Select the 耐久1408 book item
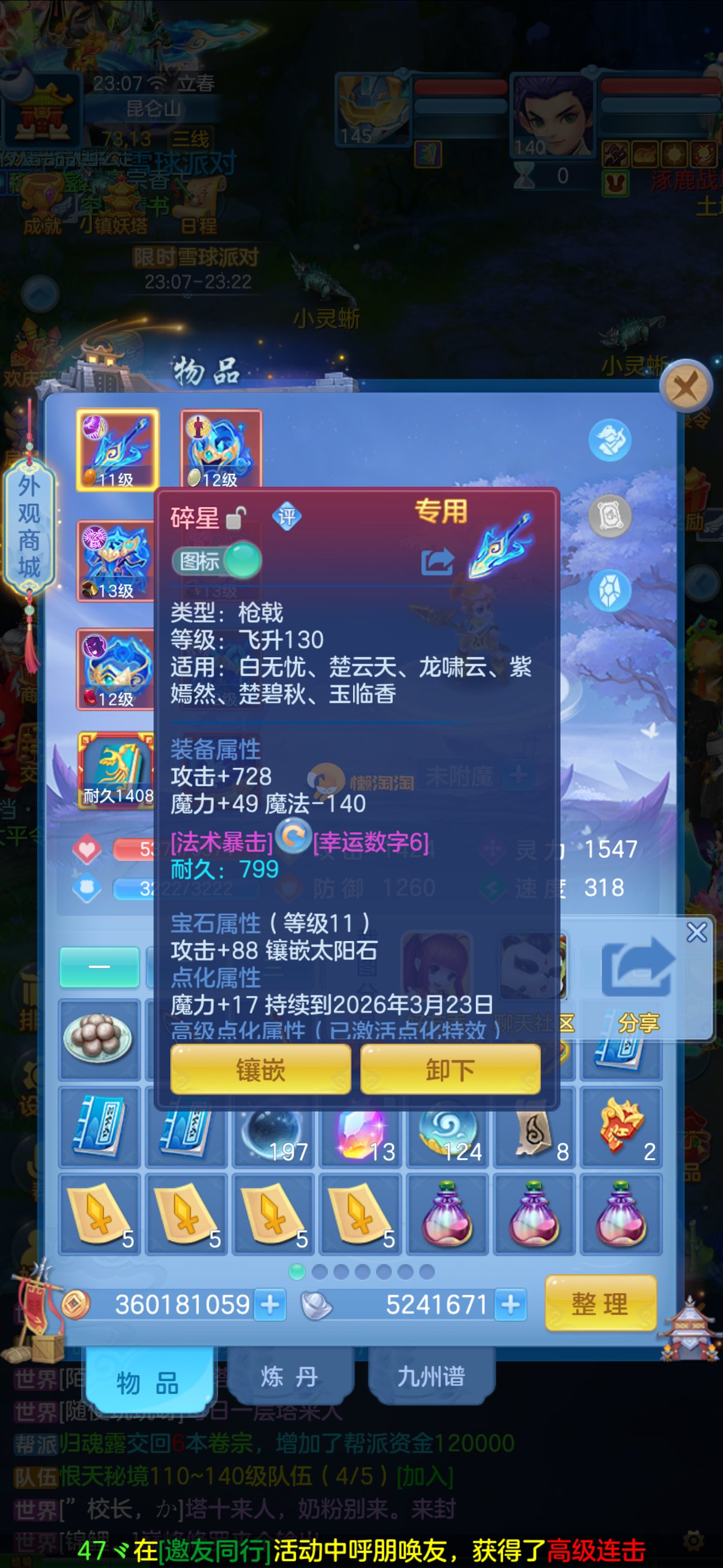 click(115, 770)
